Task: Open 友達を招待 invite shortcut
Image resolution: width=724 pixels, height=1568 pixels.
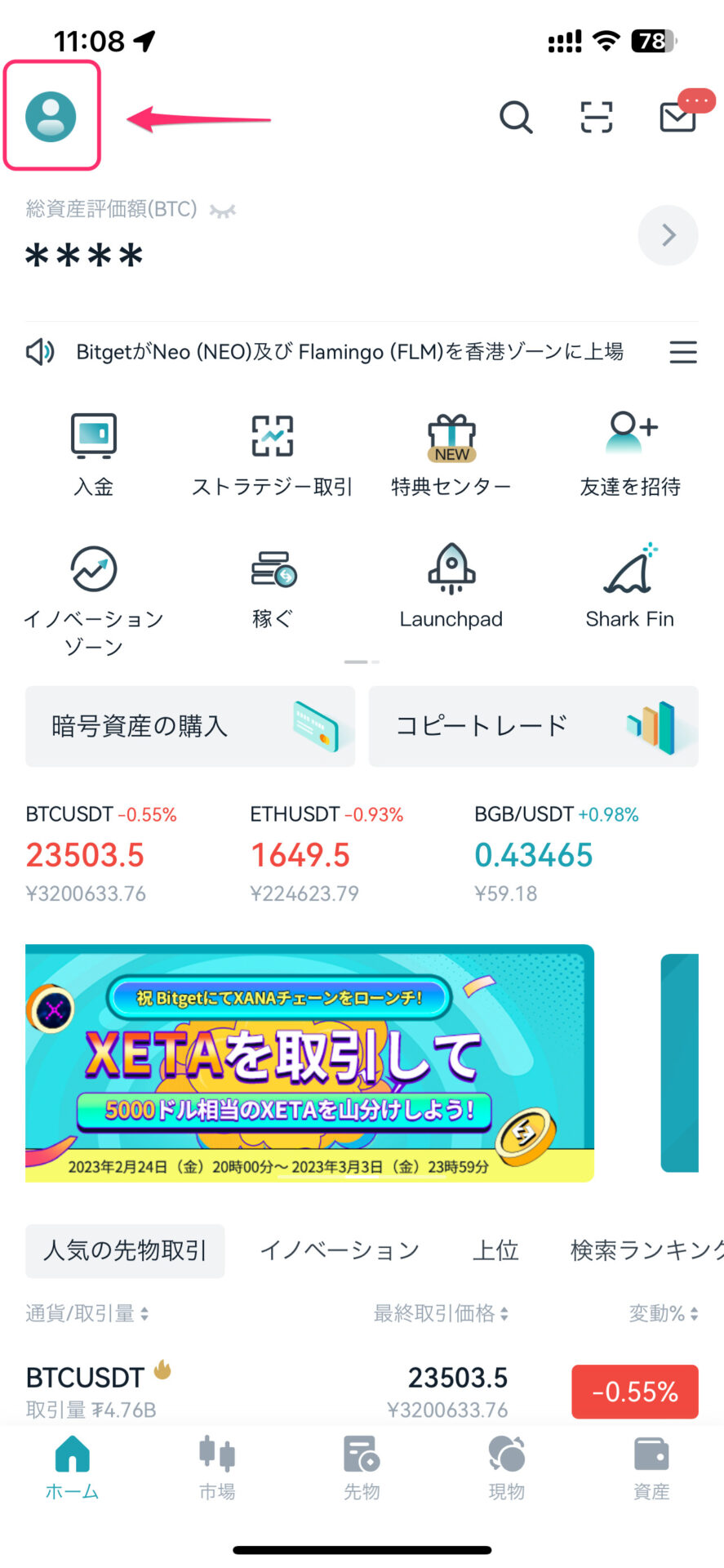Action: tap(630, 453)
